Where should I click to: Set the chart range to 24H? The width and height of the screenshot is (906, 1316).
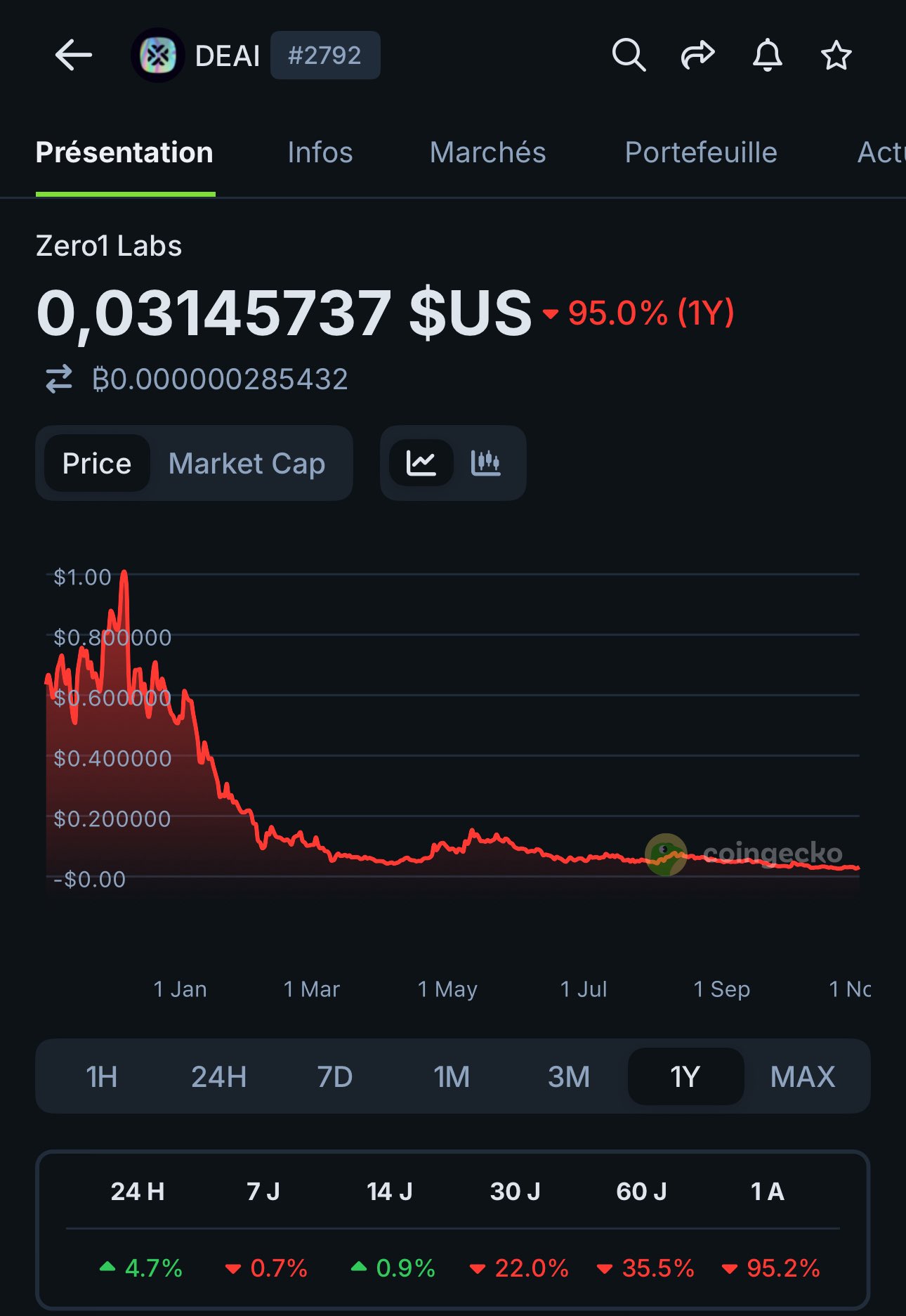[x=218, y=1076]
